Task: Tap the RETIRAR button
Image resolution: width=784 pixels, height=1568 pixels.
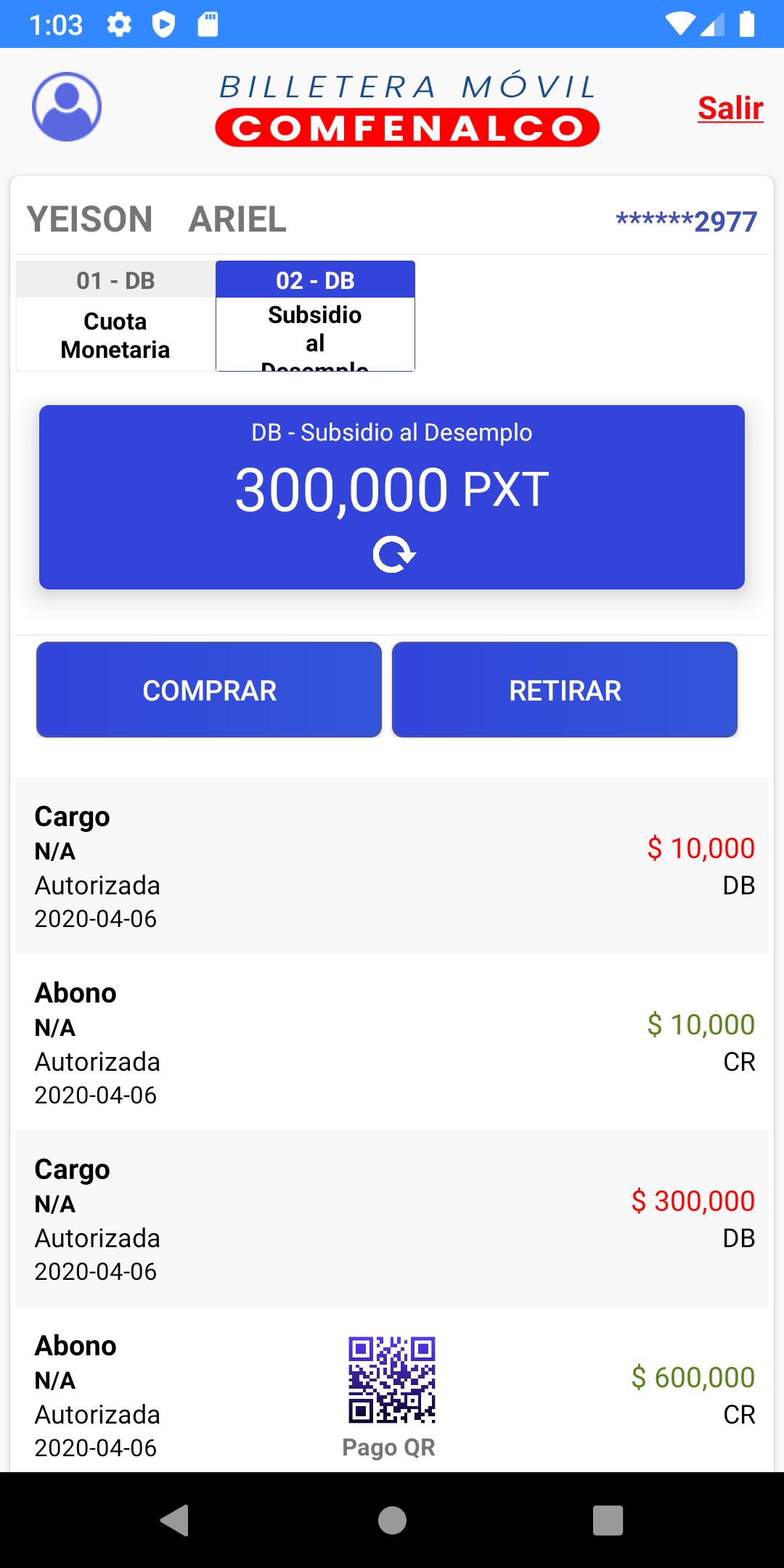Action: tap(565, 690)
